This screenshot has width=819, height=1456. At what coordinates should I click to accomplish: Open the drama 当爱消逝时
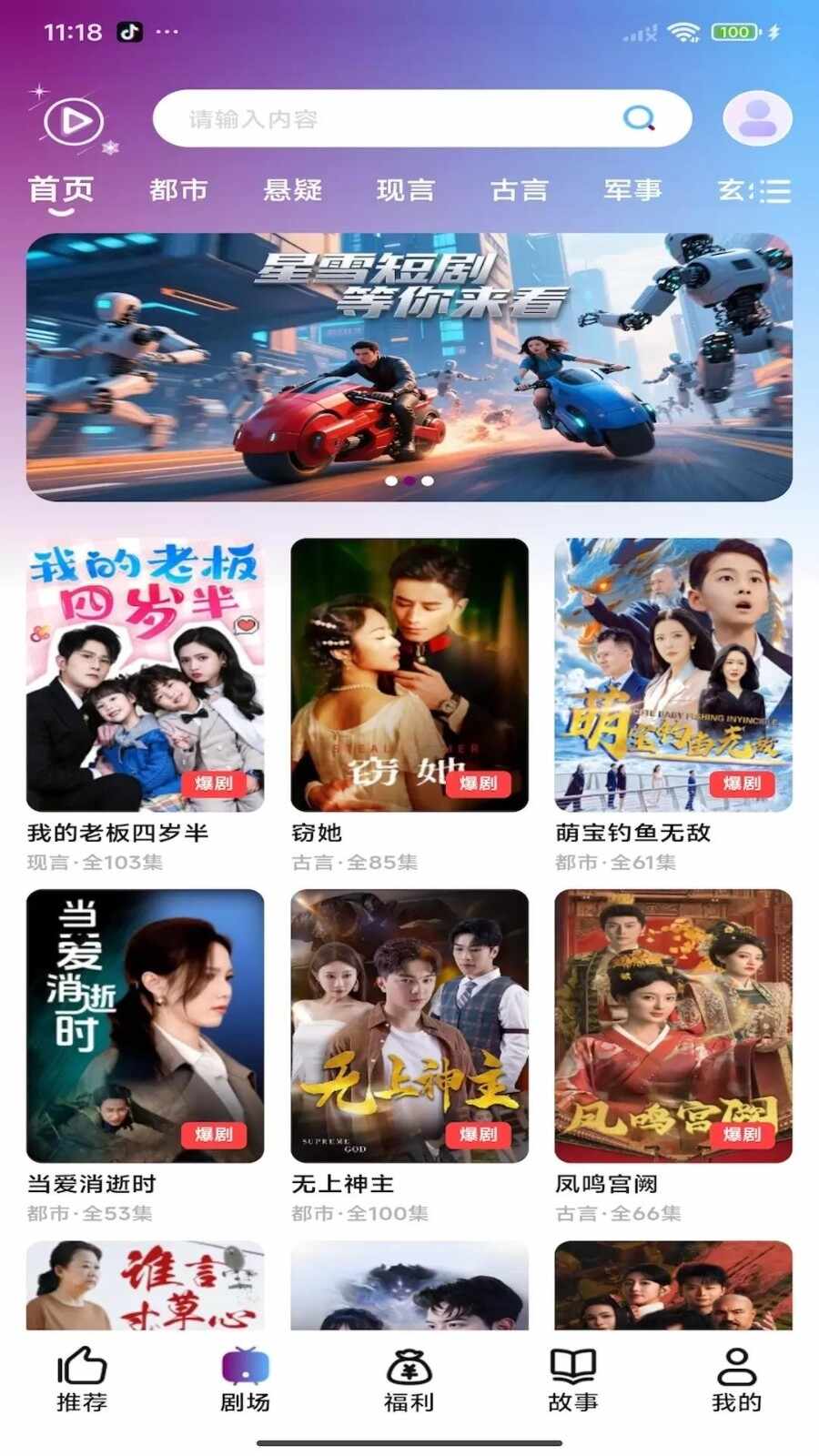tap(146, 1026)
